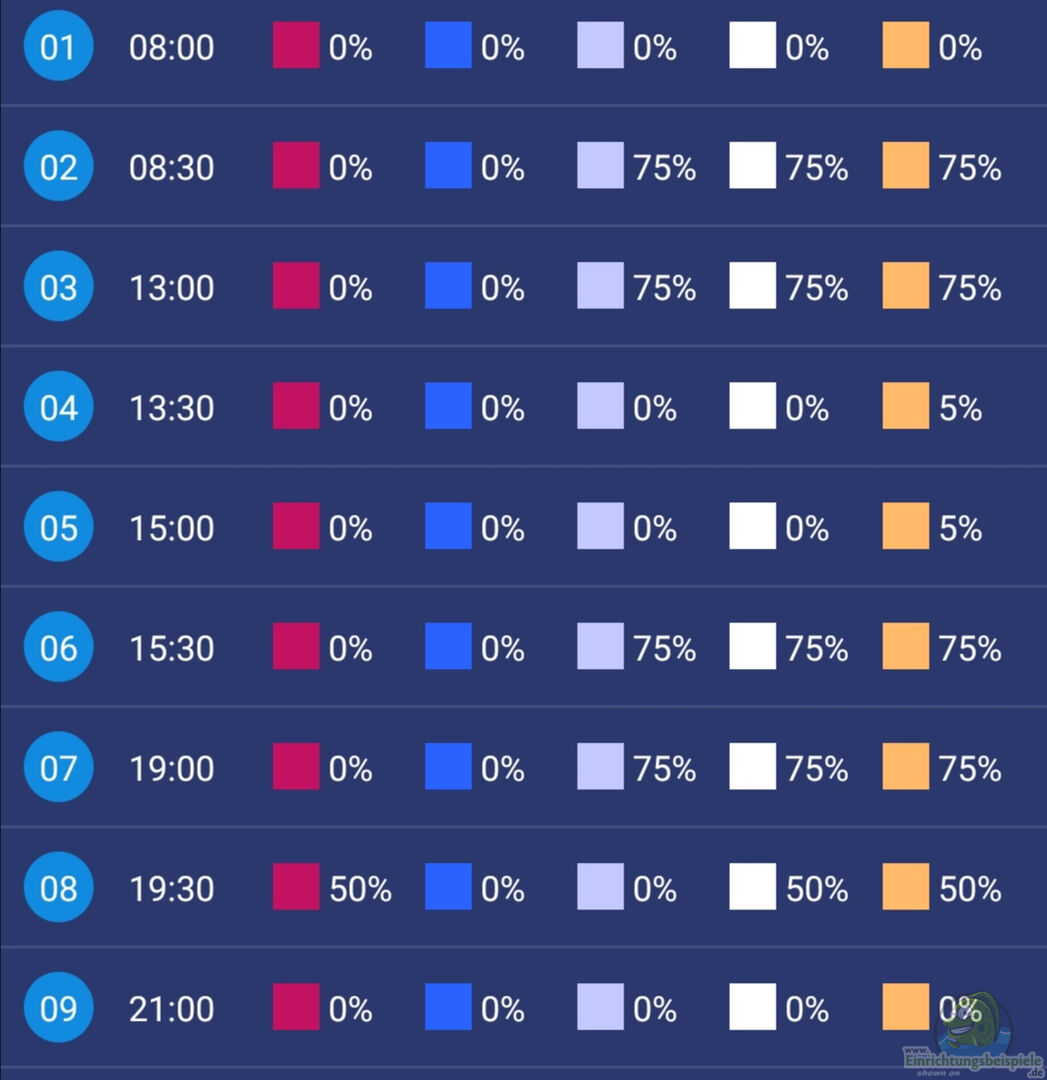Tap time point 05 at 15:00
Screen dimensions: 1047x1080
click(x=58, y=527)
